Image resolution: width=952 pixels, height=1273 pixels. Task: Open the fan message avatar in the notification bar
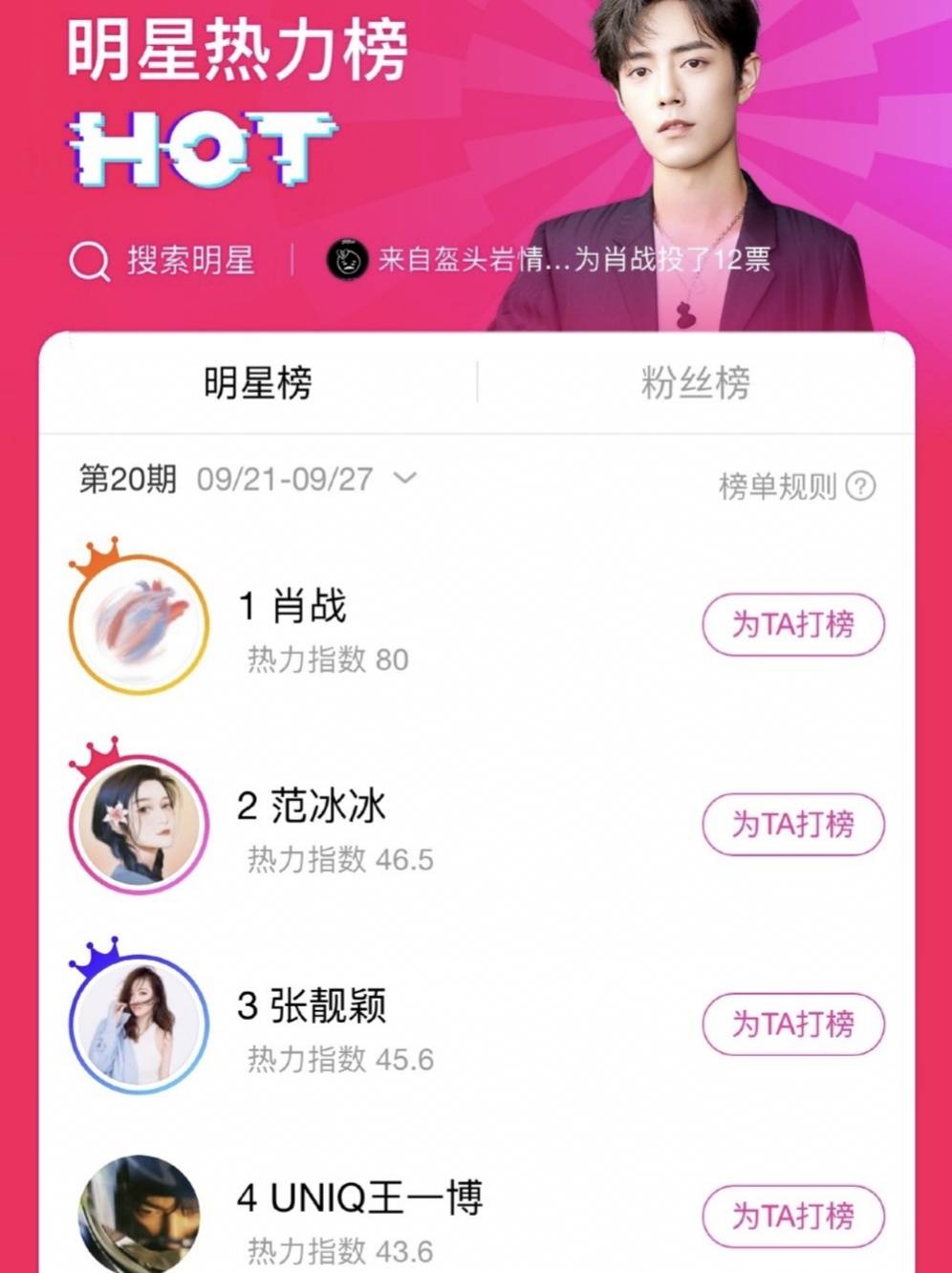(348, 258)
